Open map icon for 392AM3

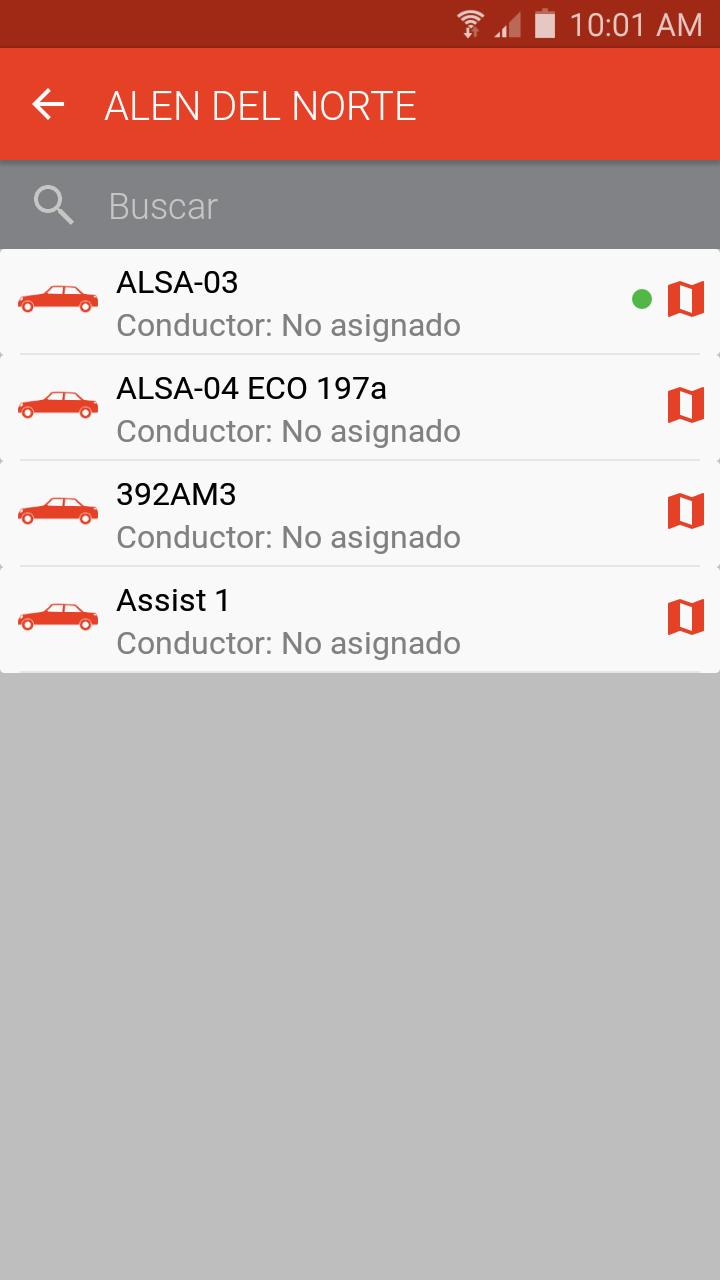(686, 511)
